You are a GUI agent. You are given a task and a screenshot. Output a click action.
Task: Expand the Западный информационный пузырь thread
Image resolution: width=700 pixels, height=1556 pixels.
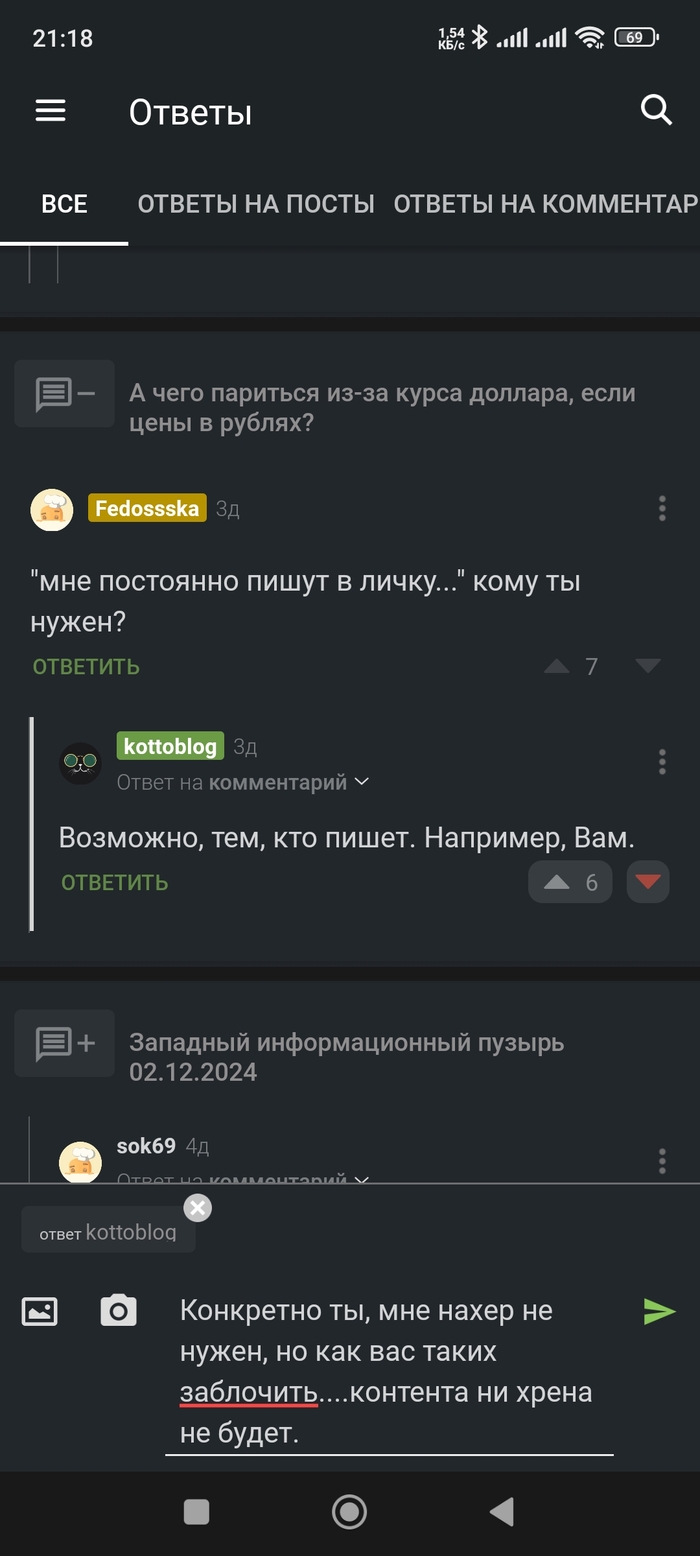pos(65,1043)
